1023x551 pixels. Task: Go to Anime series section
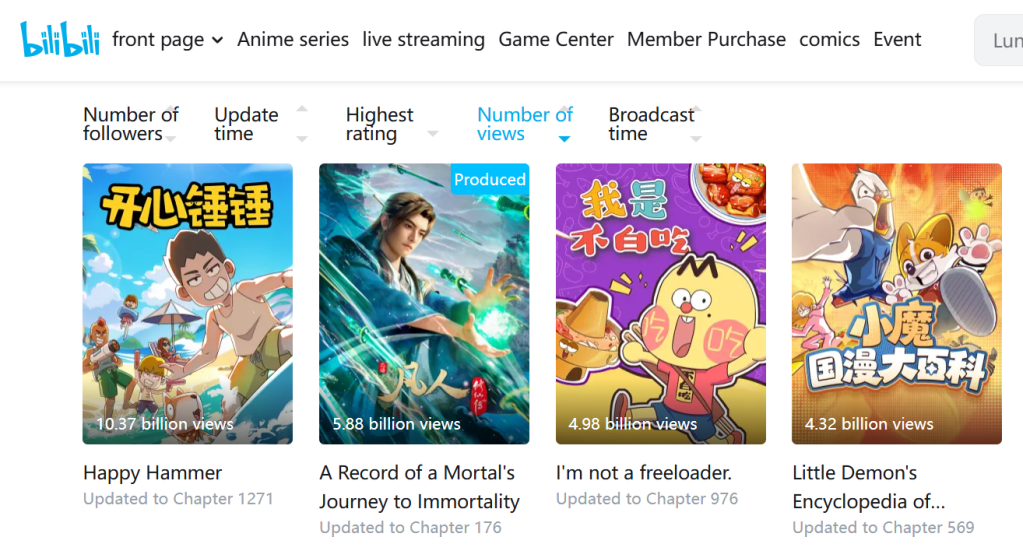point(293,40)
